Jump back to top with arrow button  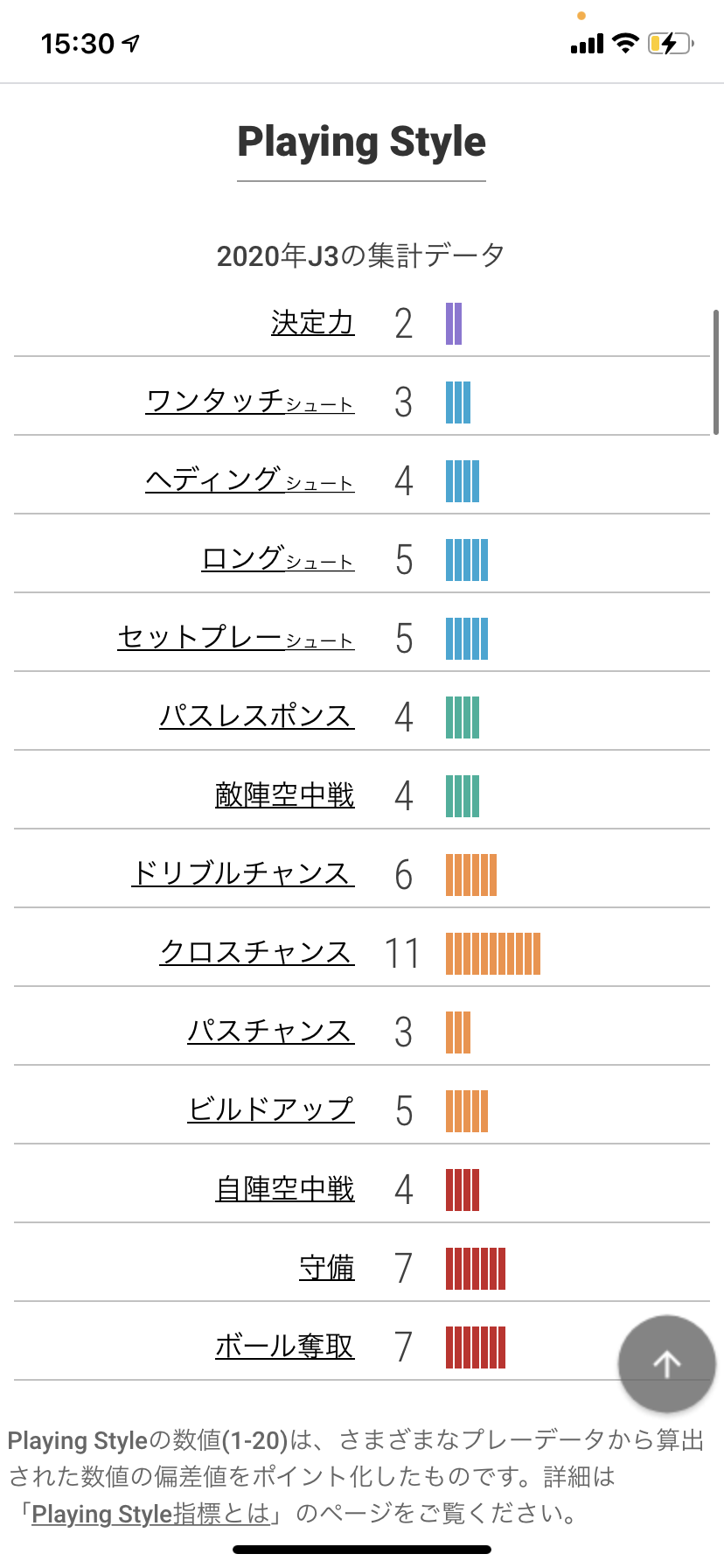click(x=666, y=1363)
